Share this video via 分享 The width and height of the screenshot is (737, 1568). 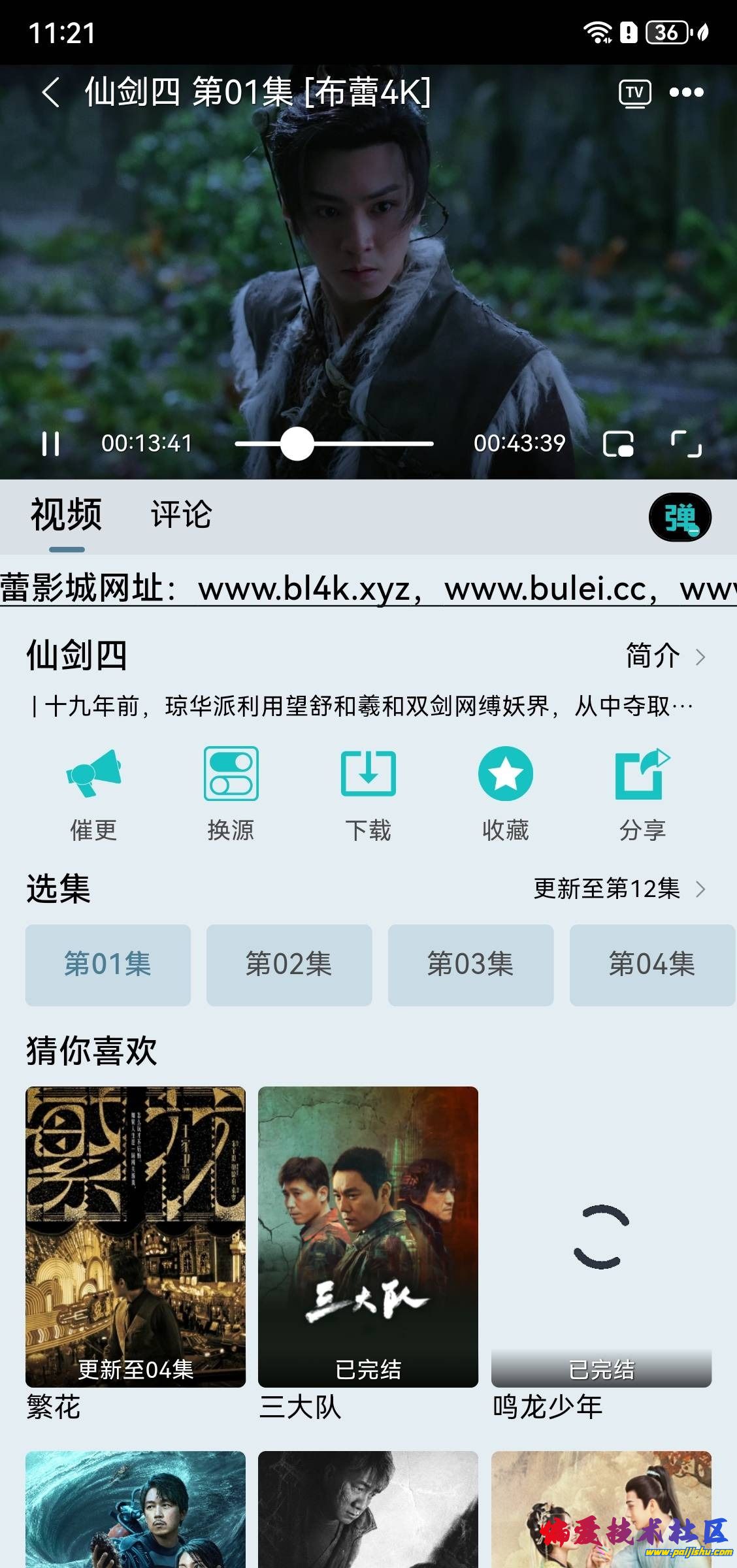tap(642, 793)
